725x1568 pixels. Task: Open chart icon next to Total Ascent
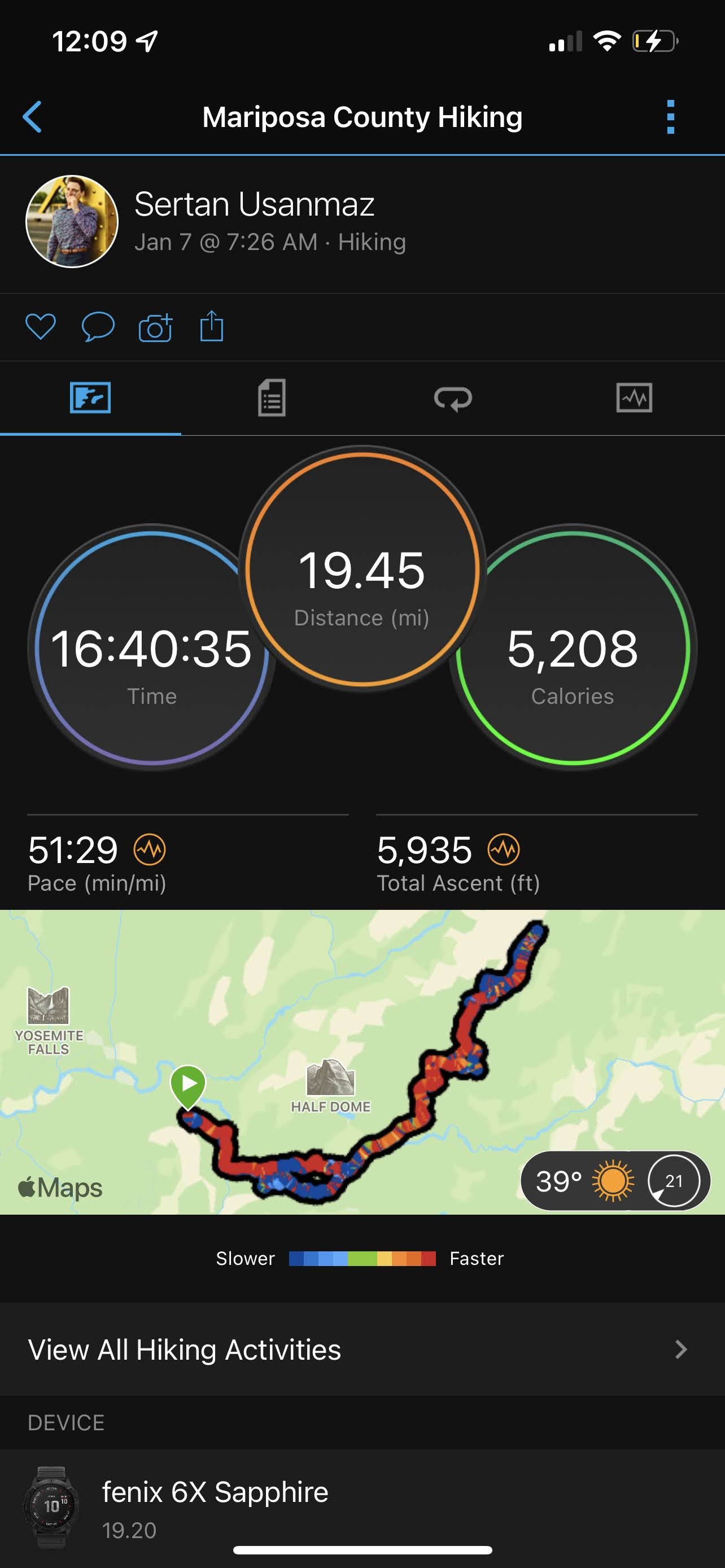click(504, 849)
